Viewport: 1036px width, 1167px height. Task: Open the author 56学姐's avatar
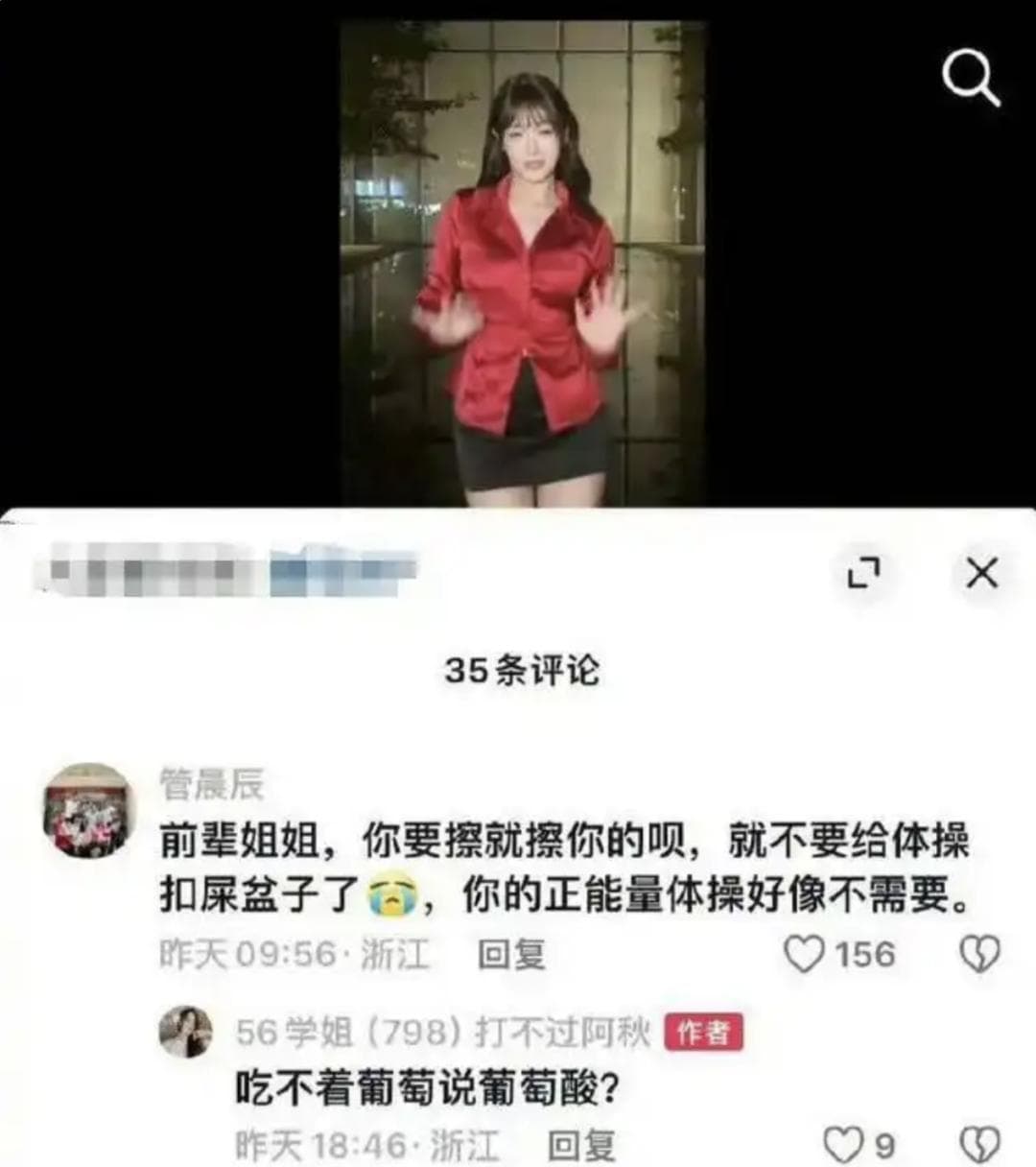pyautogui.click(x=184, y=1032)
